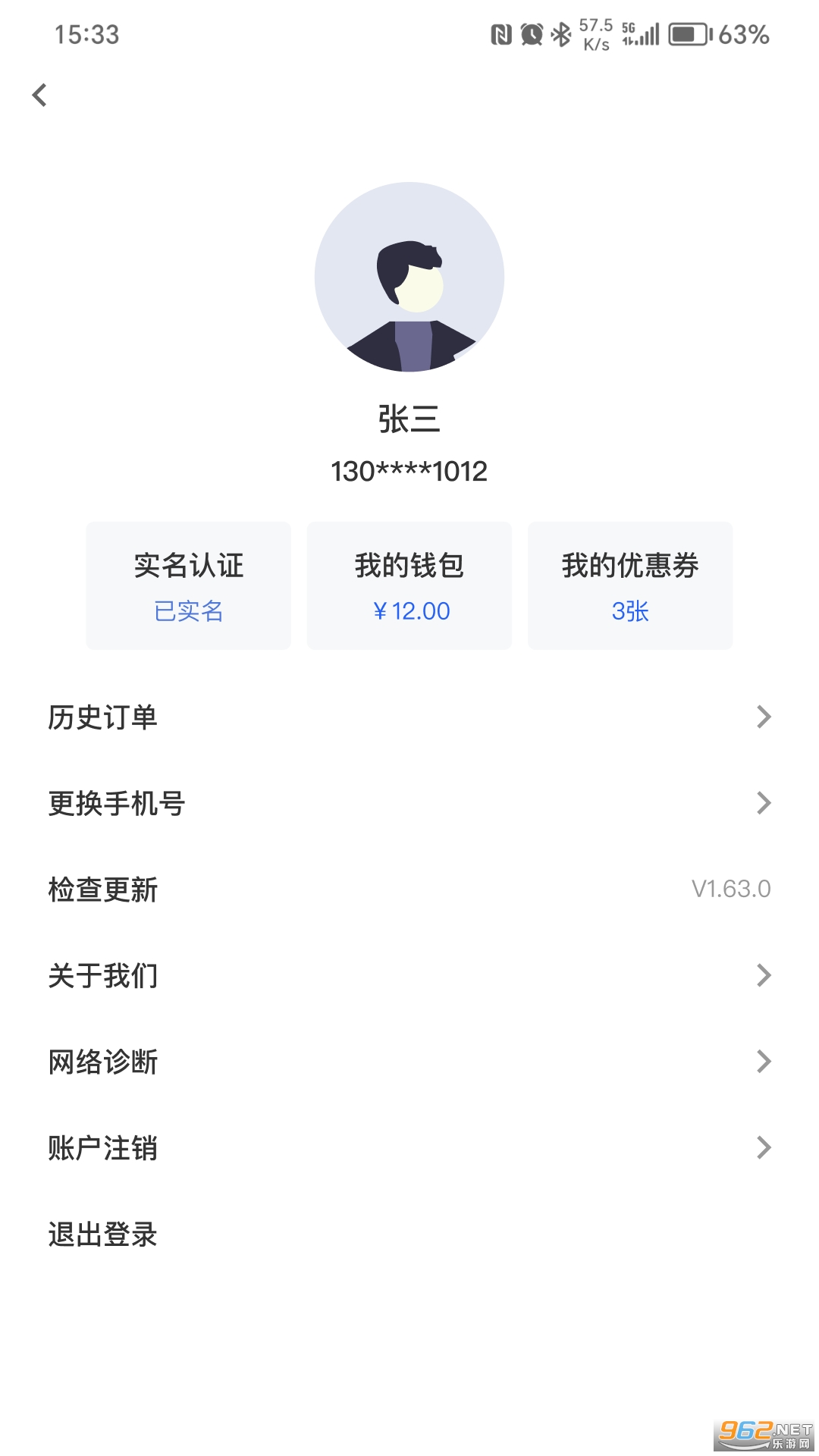819x1456 pixels.
Task: Tap the back arrow to return
Action: 39,96
